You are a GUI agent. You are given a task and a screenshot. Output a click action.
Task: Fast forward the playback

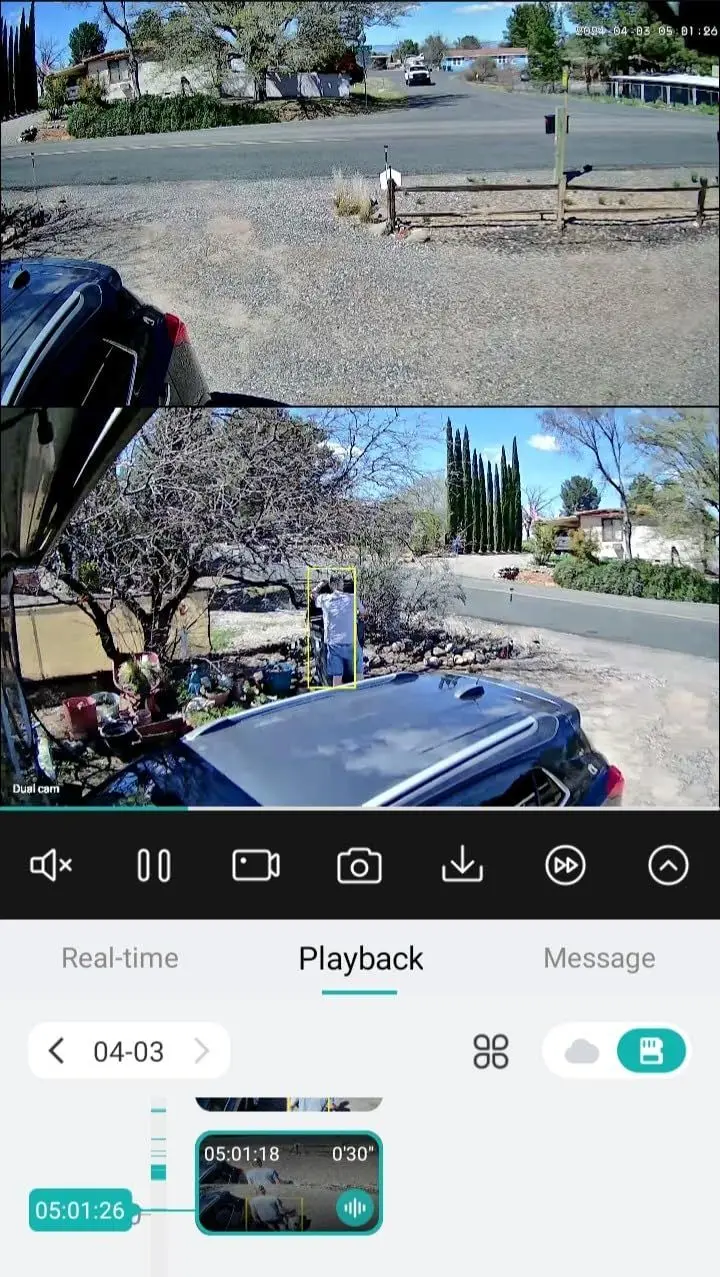click(565, 865)
